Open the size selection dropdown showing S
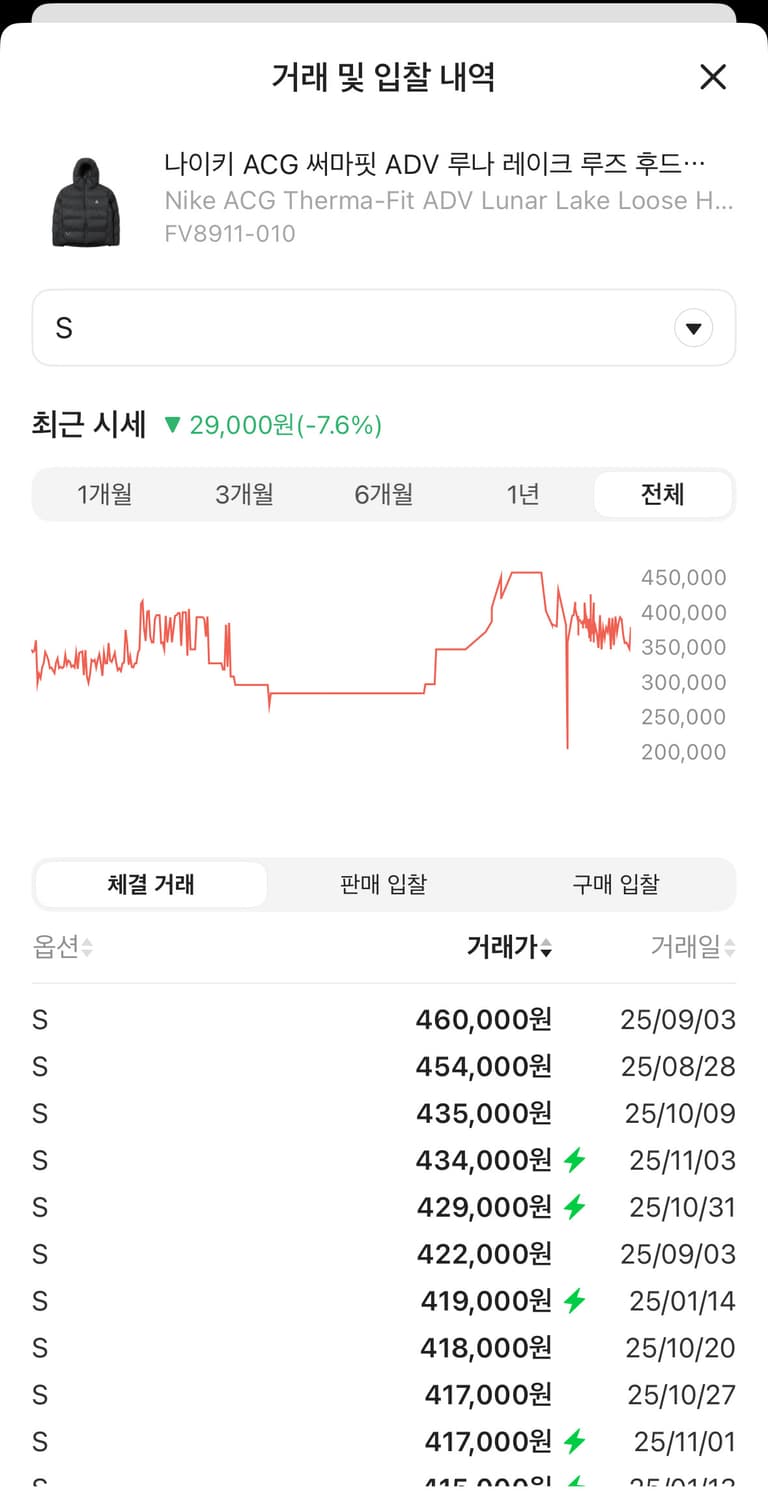The image size is (768, 1500). coord(383,327)
